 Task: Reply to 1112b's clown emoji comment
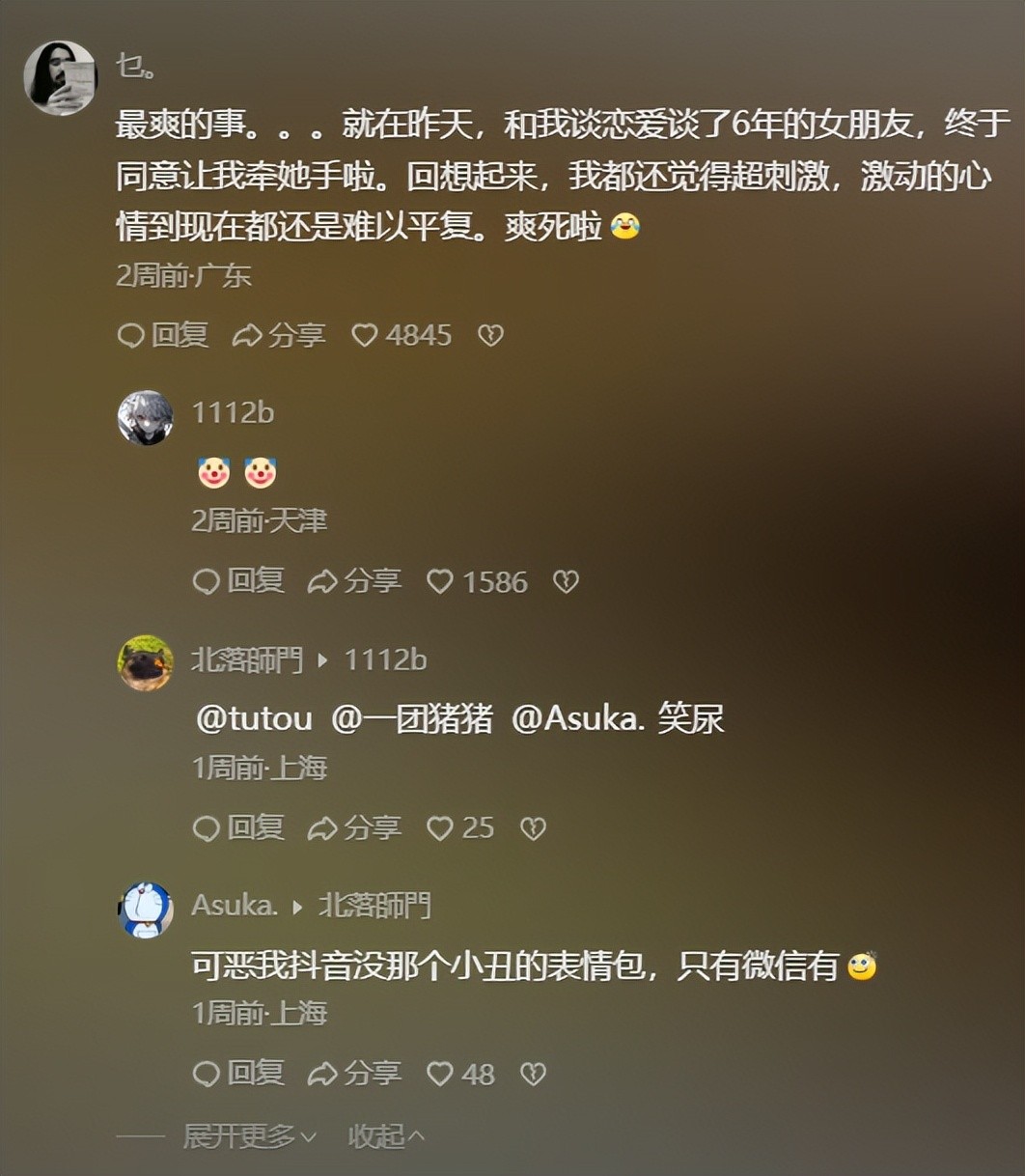coord(237,581)
